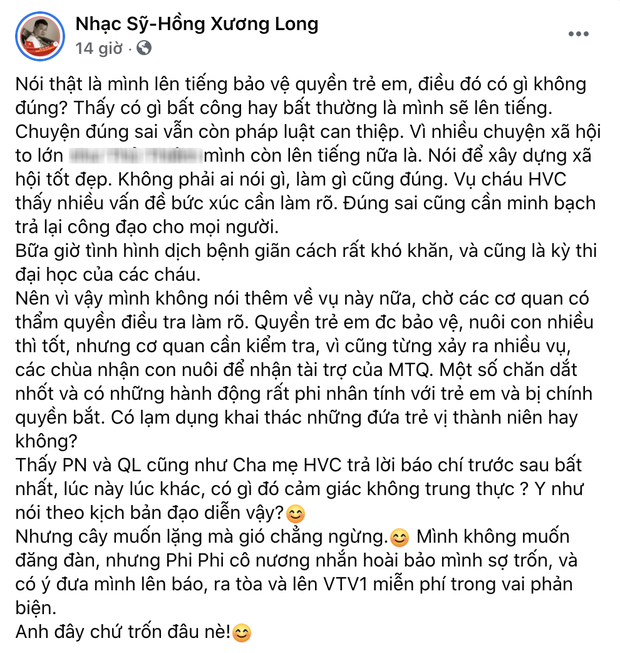Screen dimensions: 620x653
Task: Open the post via its 14 giờ timestamp
Action: point(98,47)
